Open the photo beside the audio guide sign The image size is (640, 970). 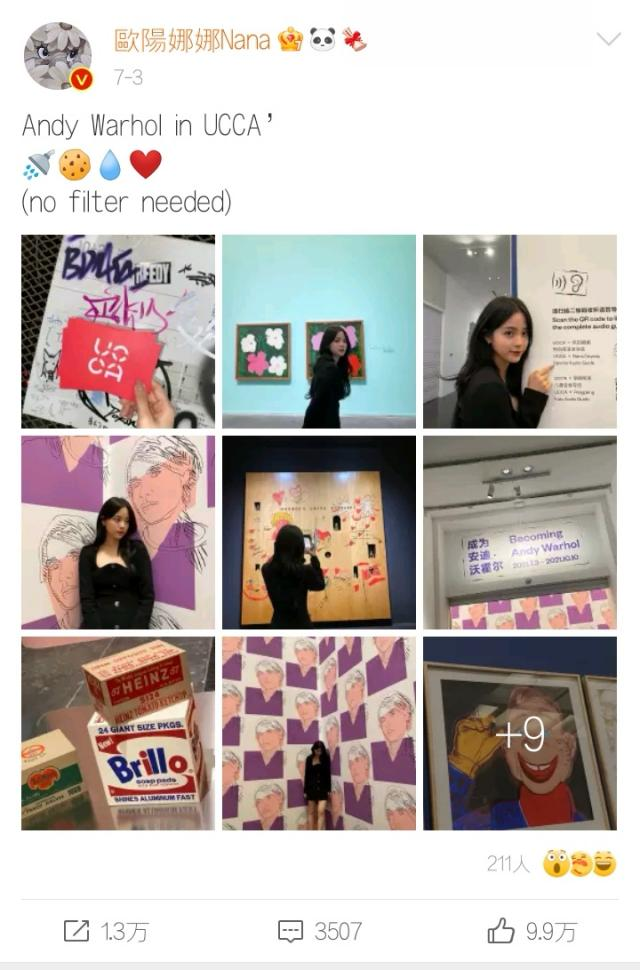519,331
